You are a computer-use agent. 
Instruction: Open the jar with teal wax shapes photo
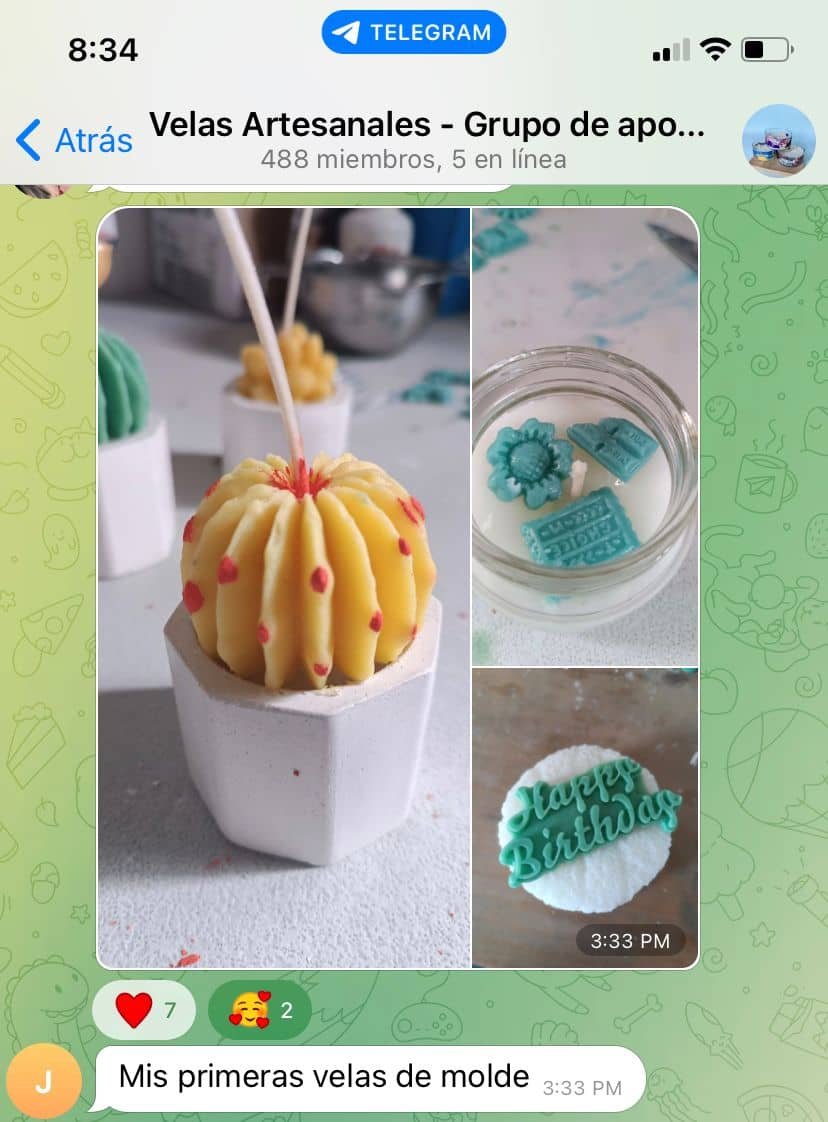(x=585, y=435)
